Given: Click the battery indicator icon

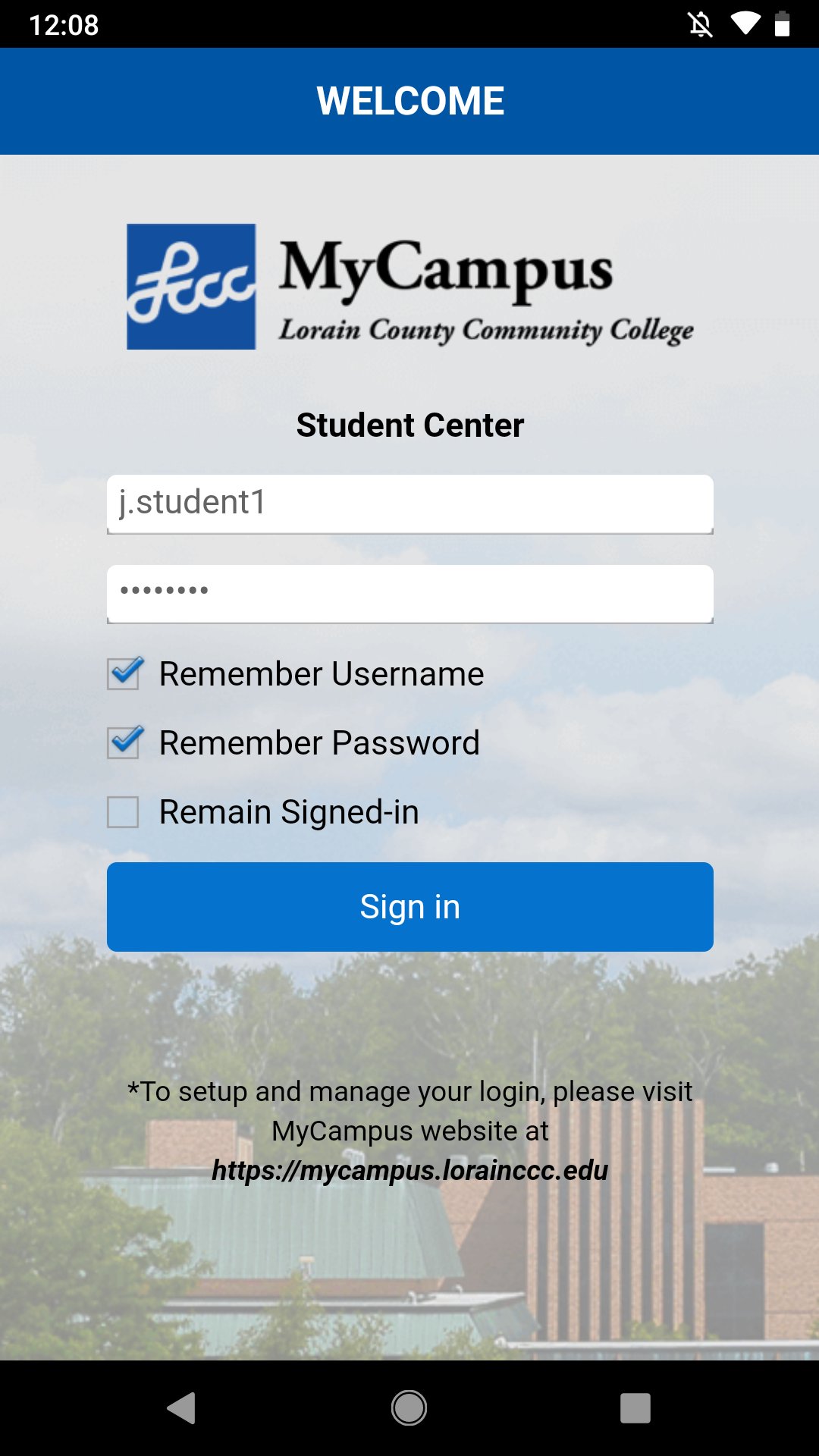Looking at the screenshot, I should pos(782,24).
